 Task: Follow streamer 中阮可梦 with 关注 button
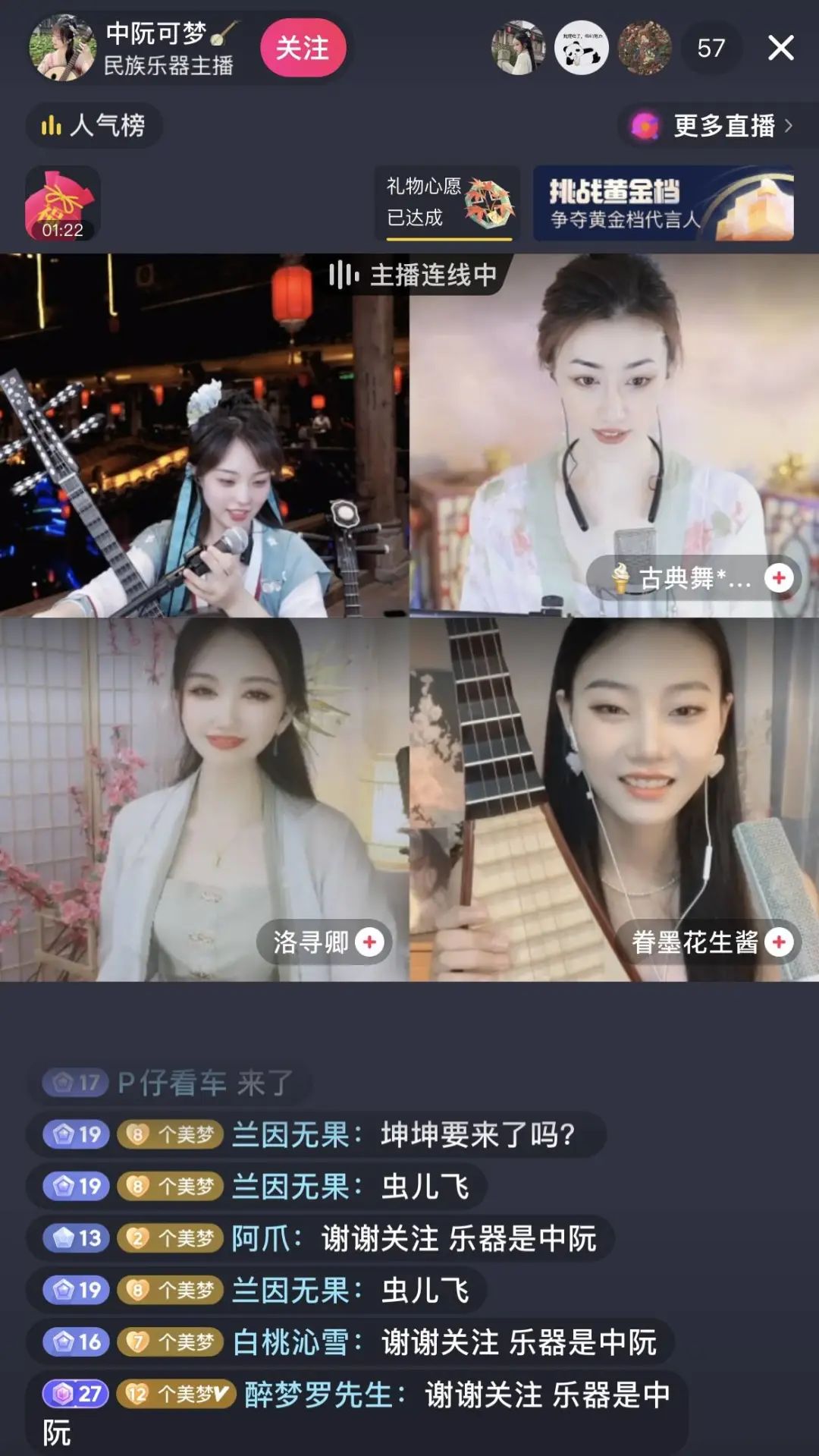(x=303, y=49)
